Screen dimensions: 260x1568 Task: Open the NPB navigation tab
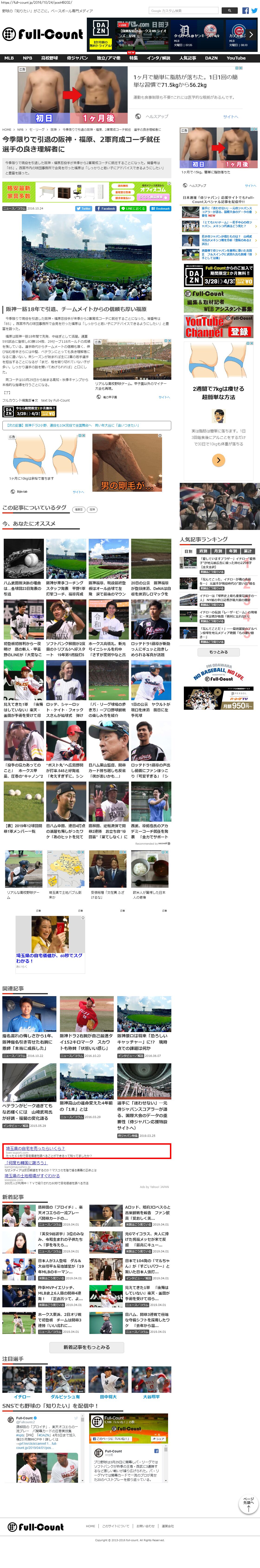(x=27, y=58)
